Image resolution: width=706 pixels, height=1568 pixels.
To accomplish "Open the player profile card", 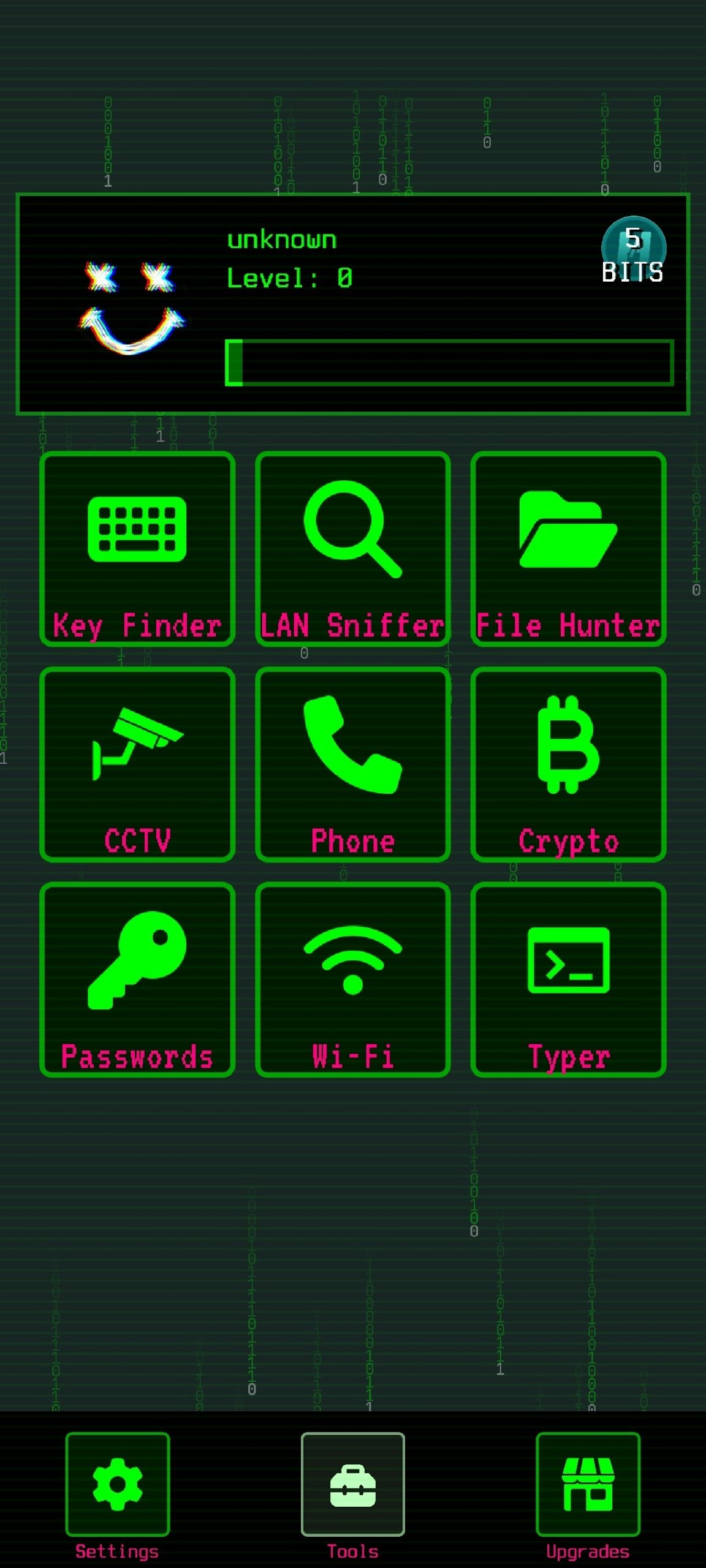I will point(352,303).
